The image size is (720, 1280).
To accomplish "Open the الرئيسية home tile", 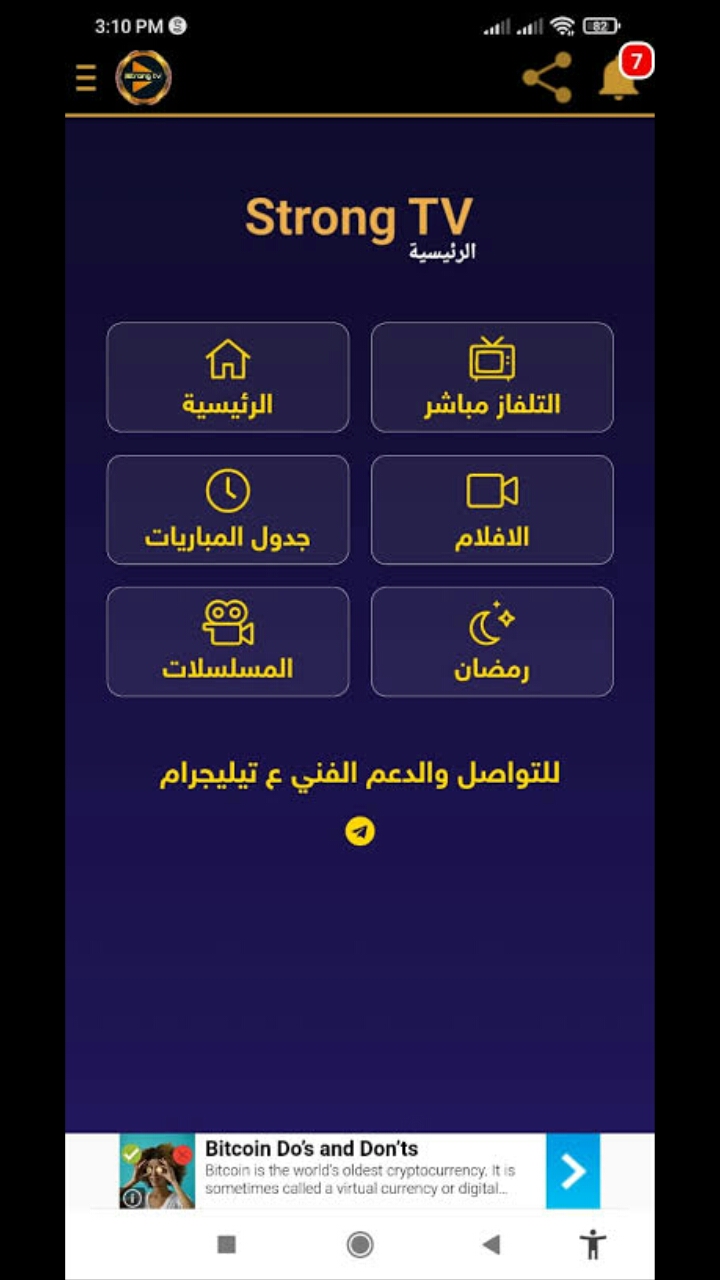I will point(228,377).
